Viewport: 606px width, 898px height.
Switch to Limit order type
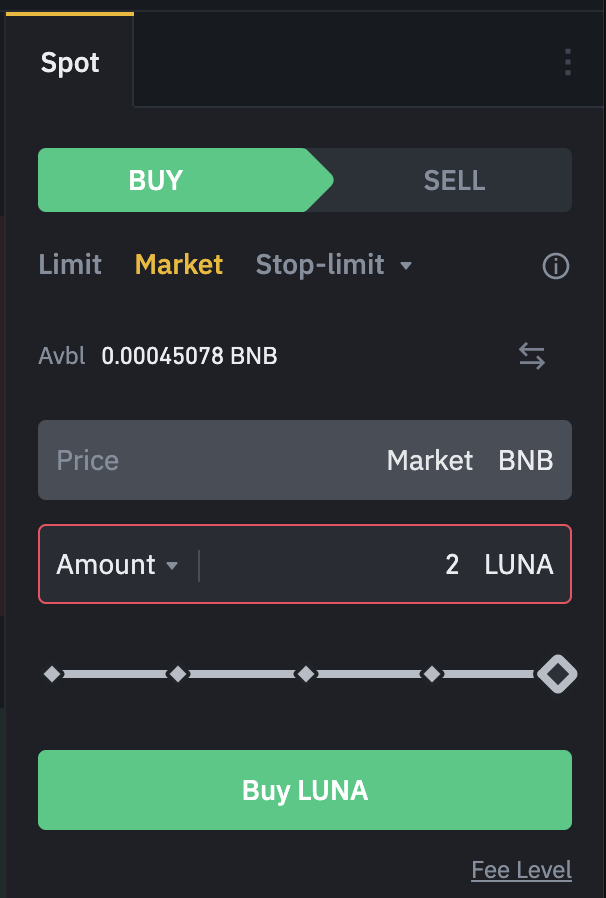(70, 265)
